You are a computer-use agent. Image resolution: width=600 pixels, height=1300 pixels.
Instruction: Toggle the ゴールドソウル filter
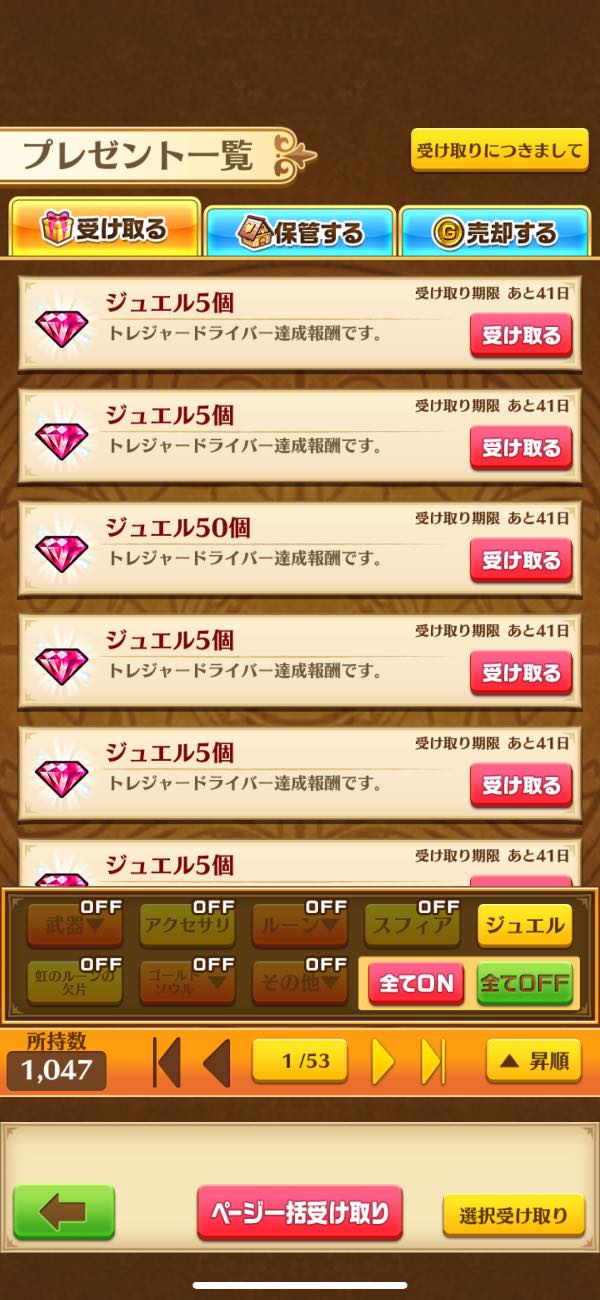coord(186,983)
